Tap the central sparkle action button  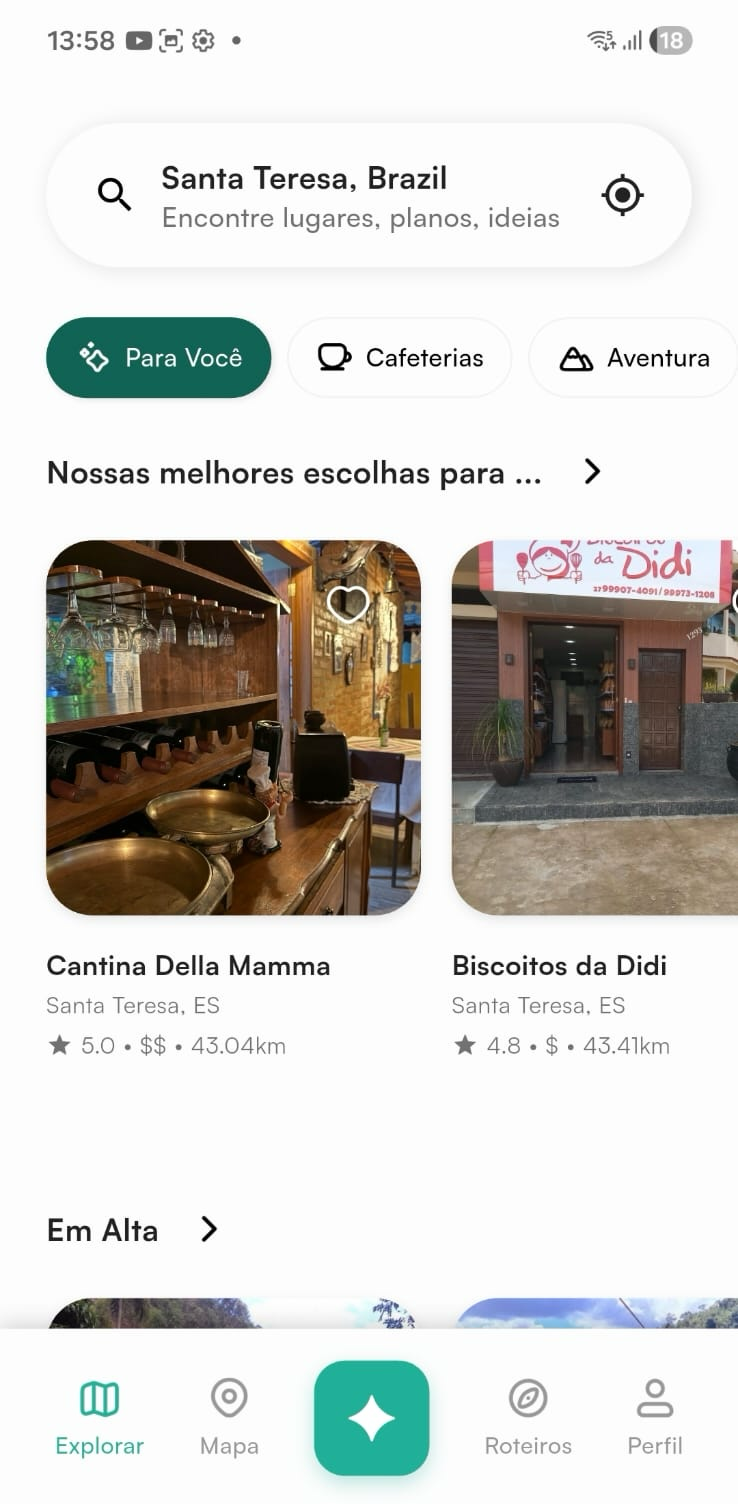[x=371, y=1416]
